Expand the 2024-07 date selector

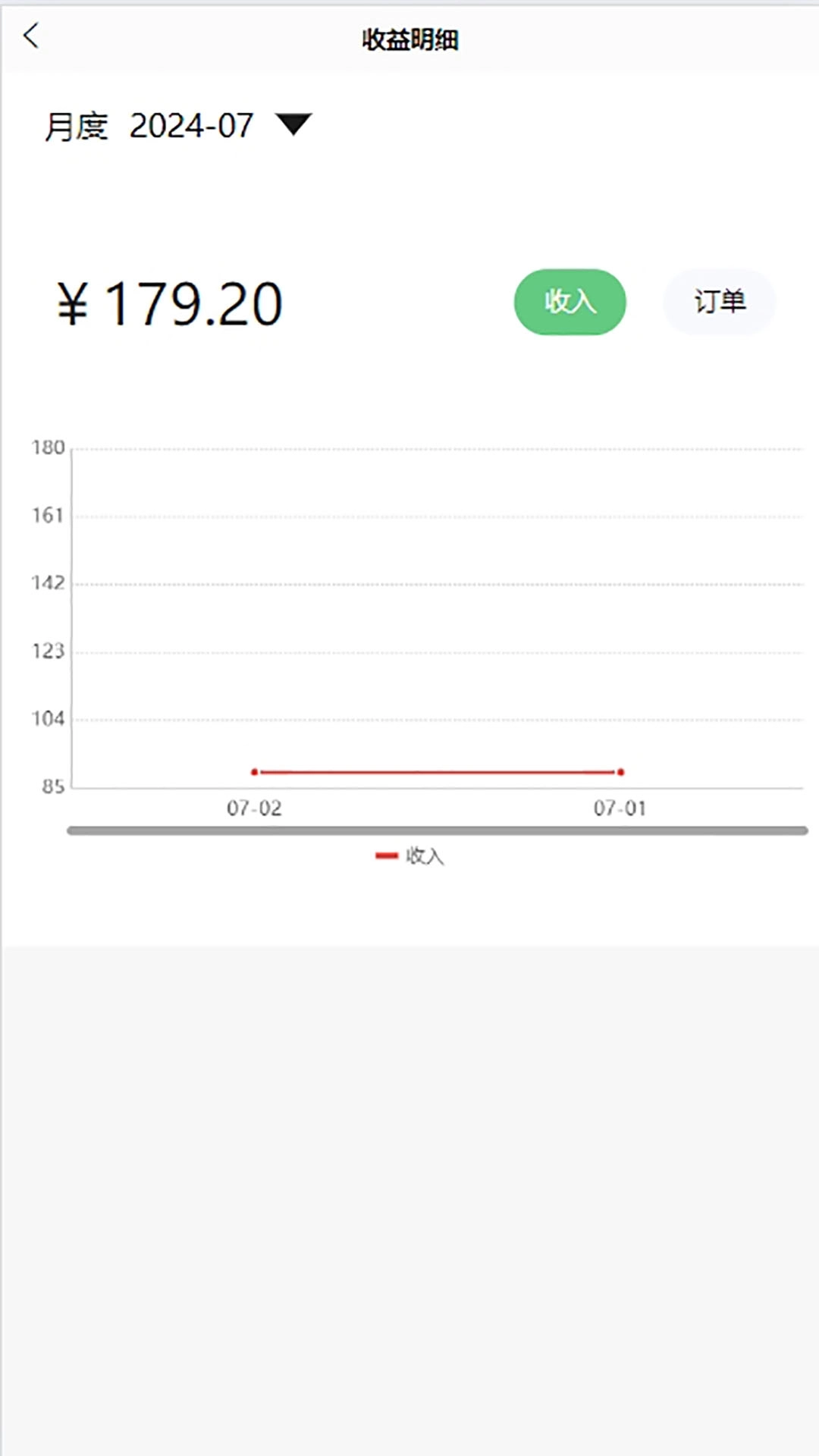(190, 124)
